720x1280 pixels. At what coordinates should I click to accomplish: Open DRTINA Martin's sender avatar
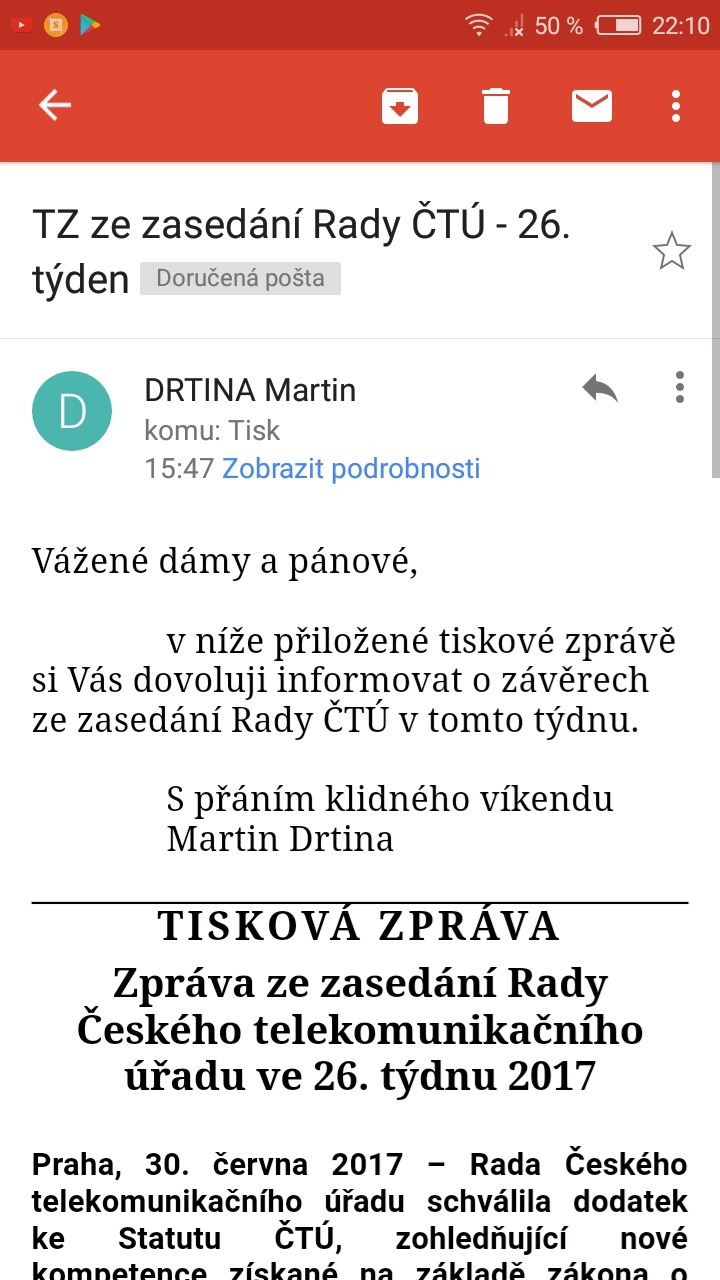click(72, 411)
